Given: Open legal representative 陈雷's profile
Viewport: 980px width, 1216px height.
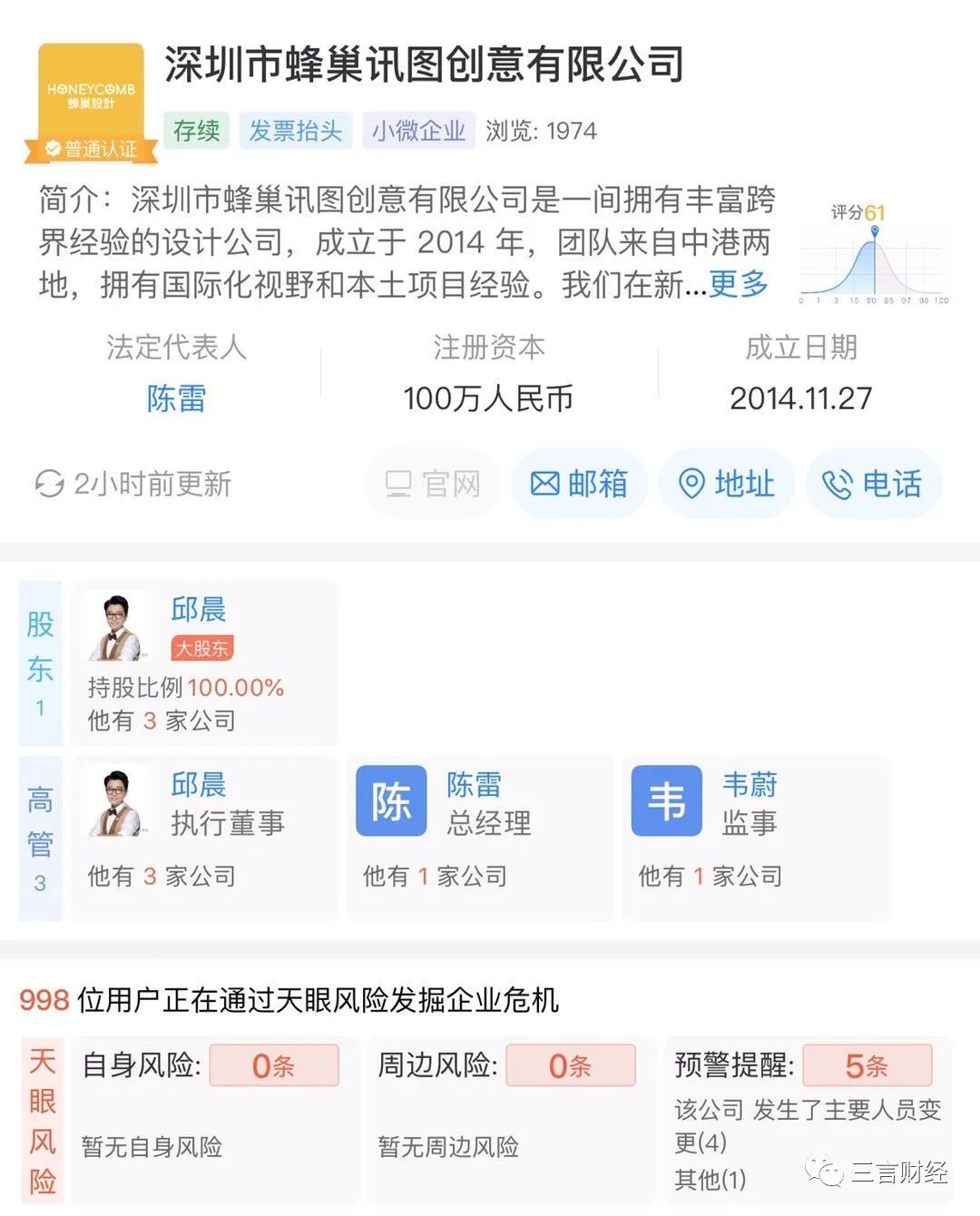Looking at the screenshot, I should coord(177,398).
